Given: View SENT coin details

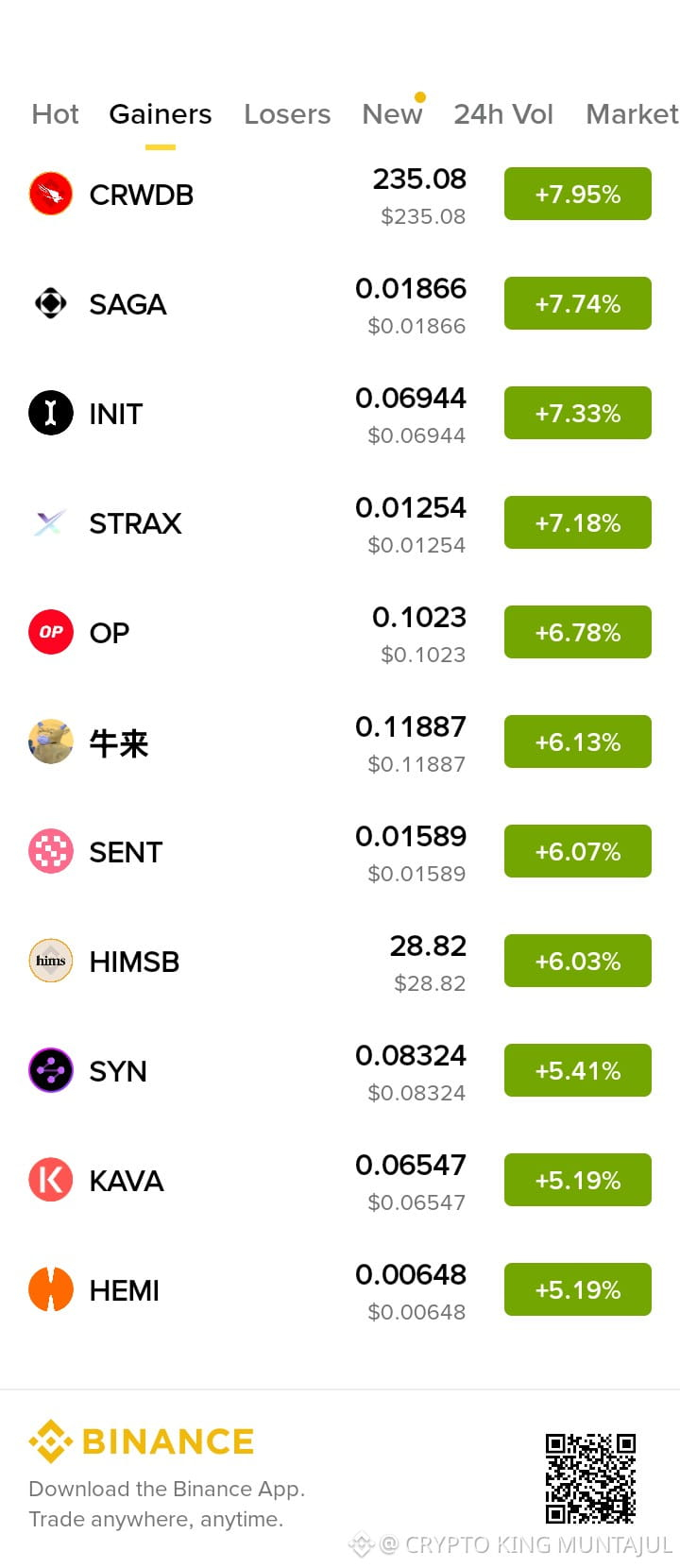Looking at the screenshot, I should [x=340, y=852].
